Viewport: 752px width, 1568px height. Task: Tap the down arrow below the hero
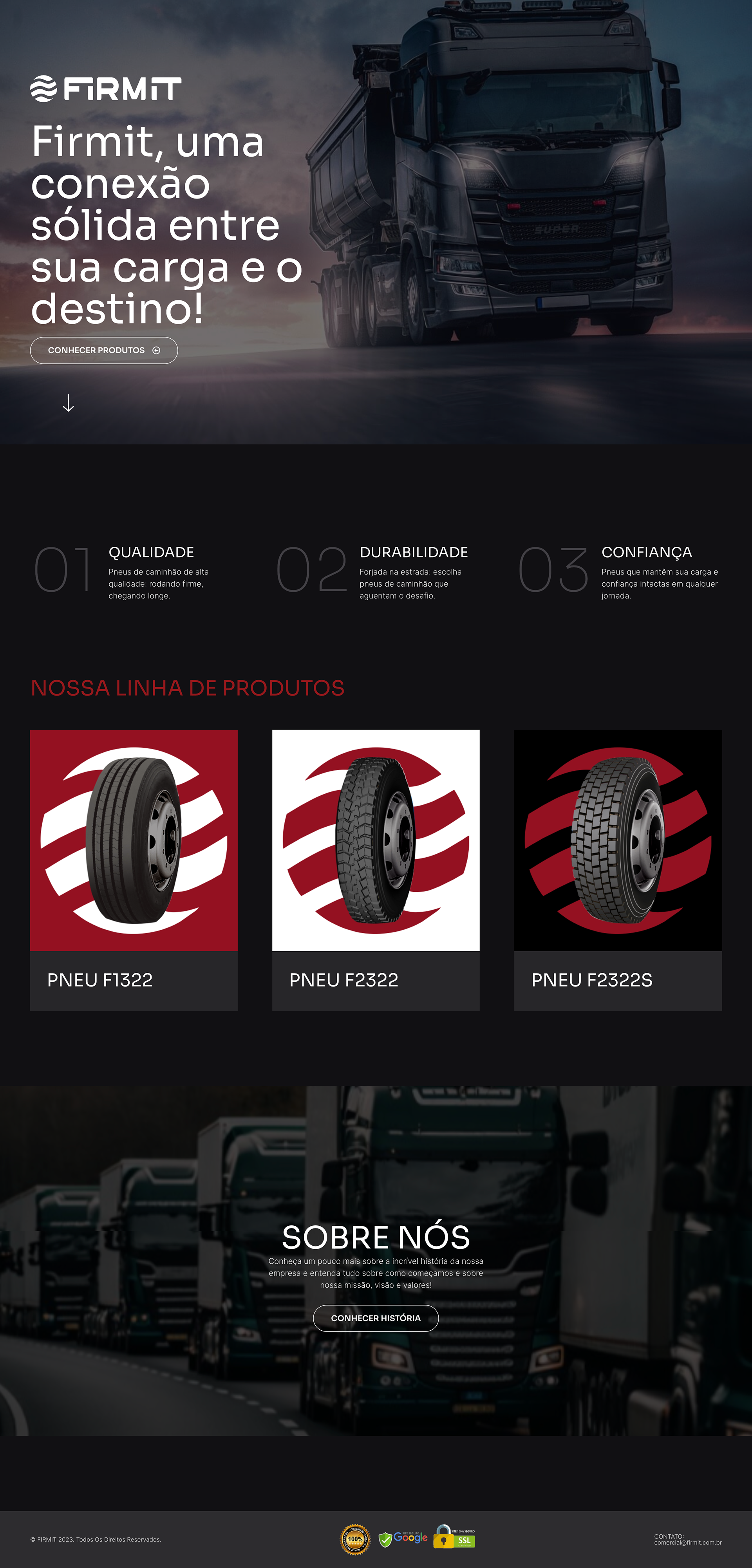point(68,403)
